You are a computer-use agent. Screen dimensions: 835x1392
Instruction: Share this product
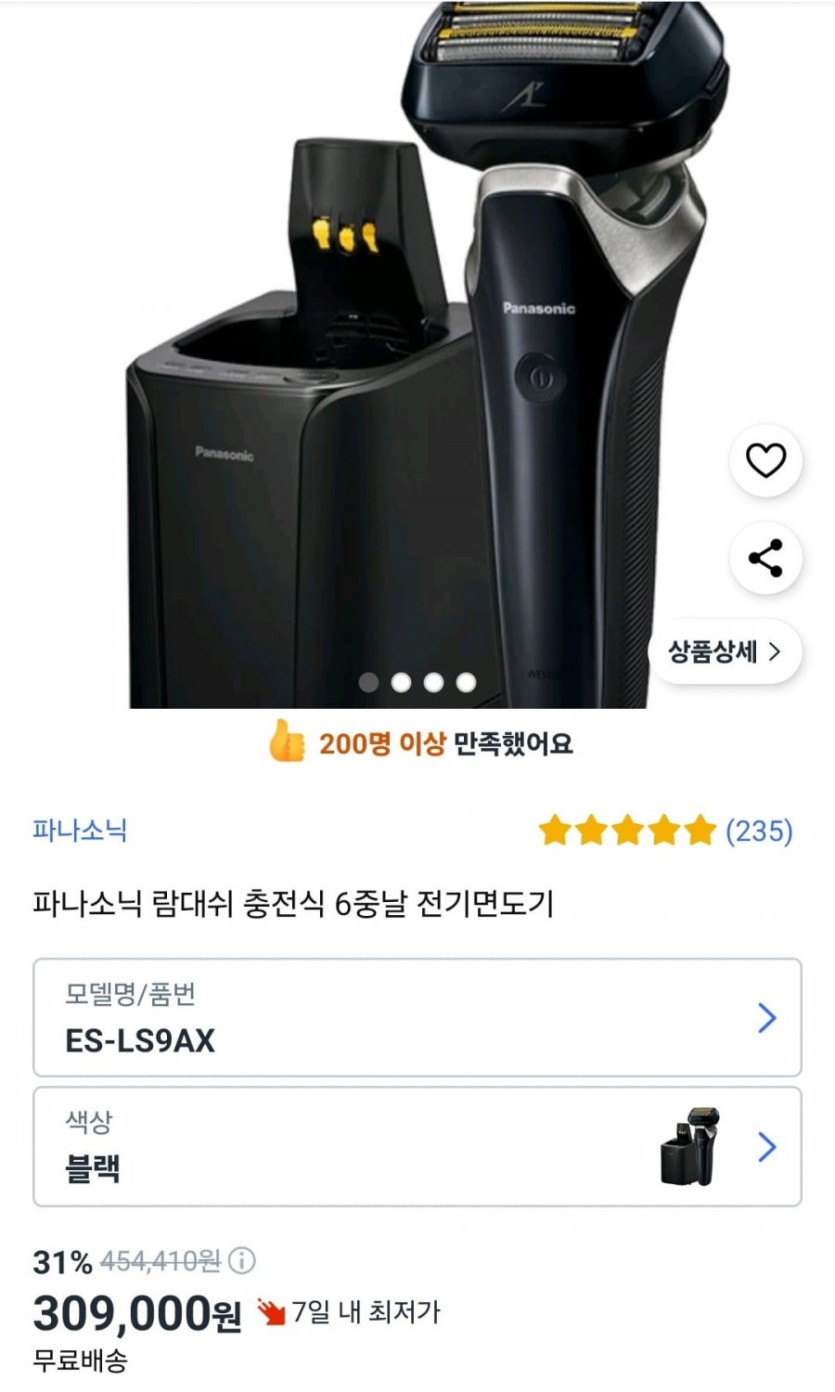[766, 559]
